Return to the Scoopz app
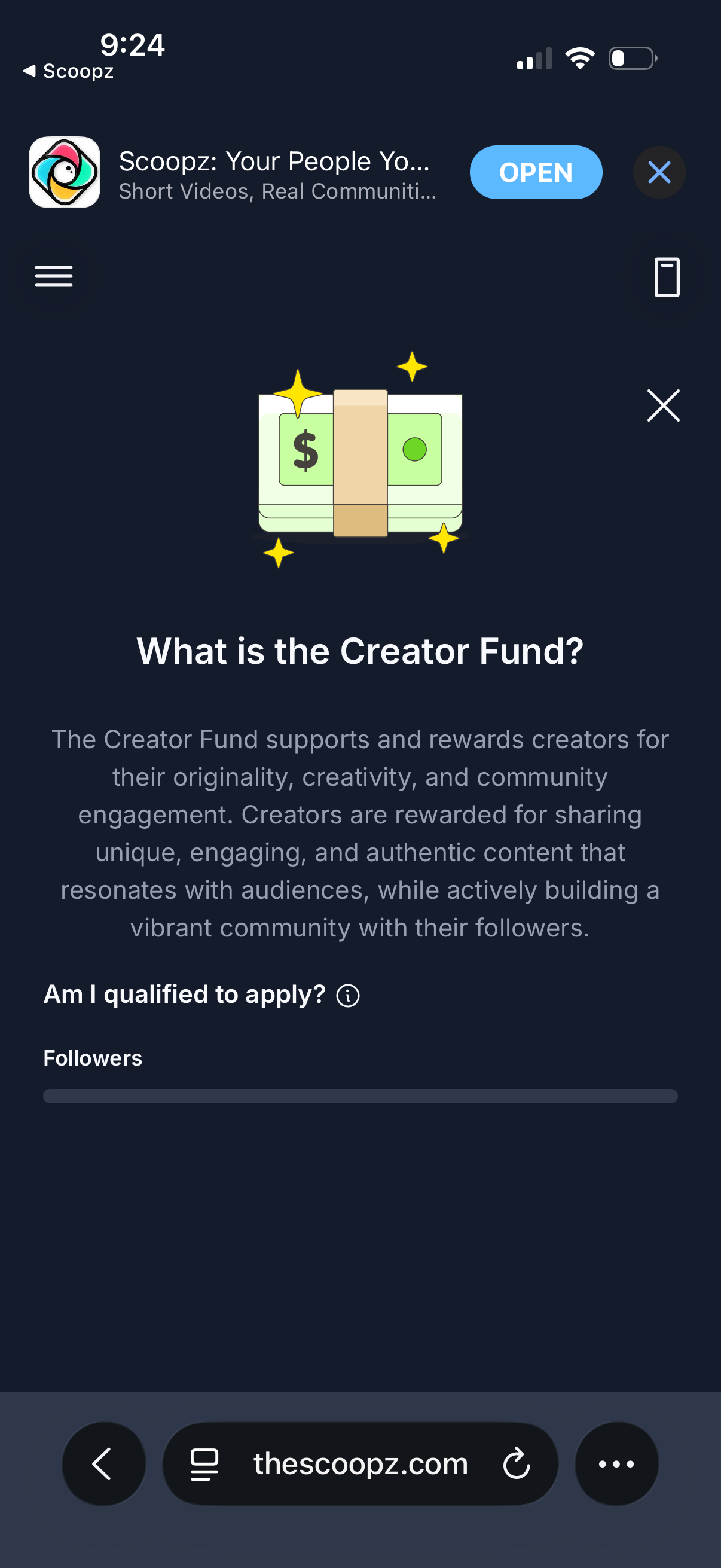Screen dimensions: 721x1568 coord(68,71)
